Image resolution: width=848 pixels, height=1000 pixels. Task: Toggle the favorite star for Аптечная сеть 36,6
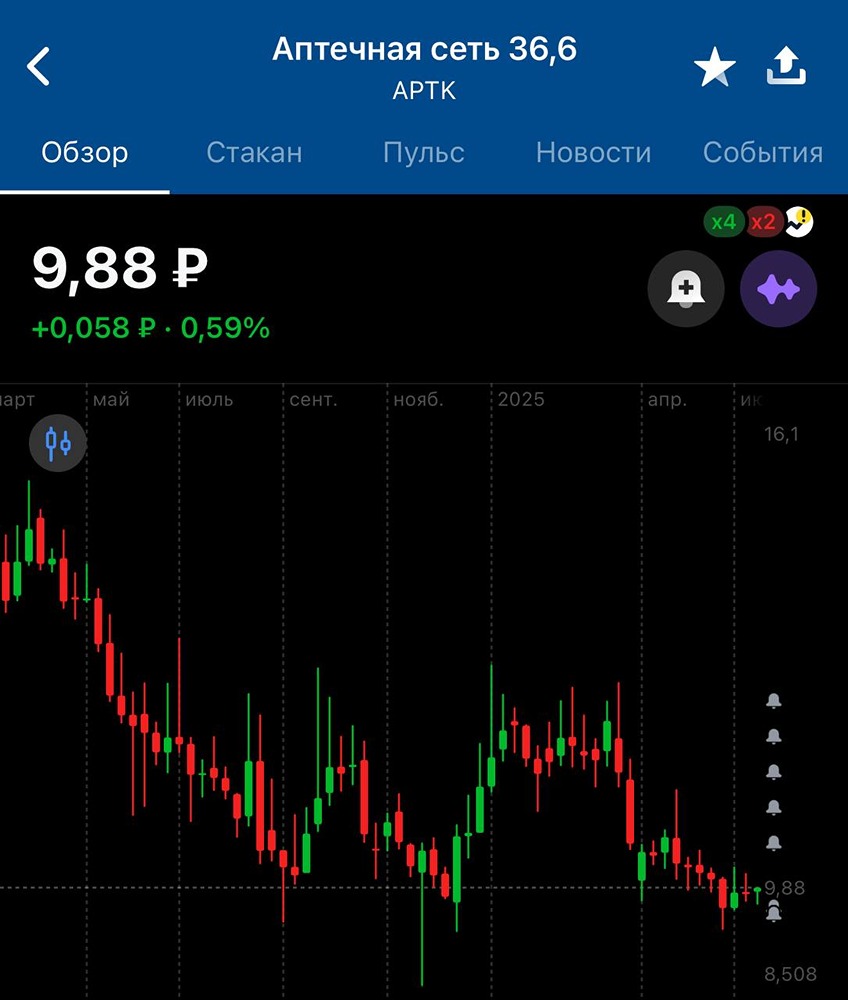coord(715,68)
